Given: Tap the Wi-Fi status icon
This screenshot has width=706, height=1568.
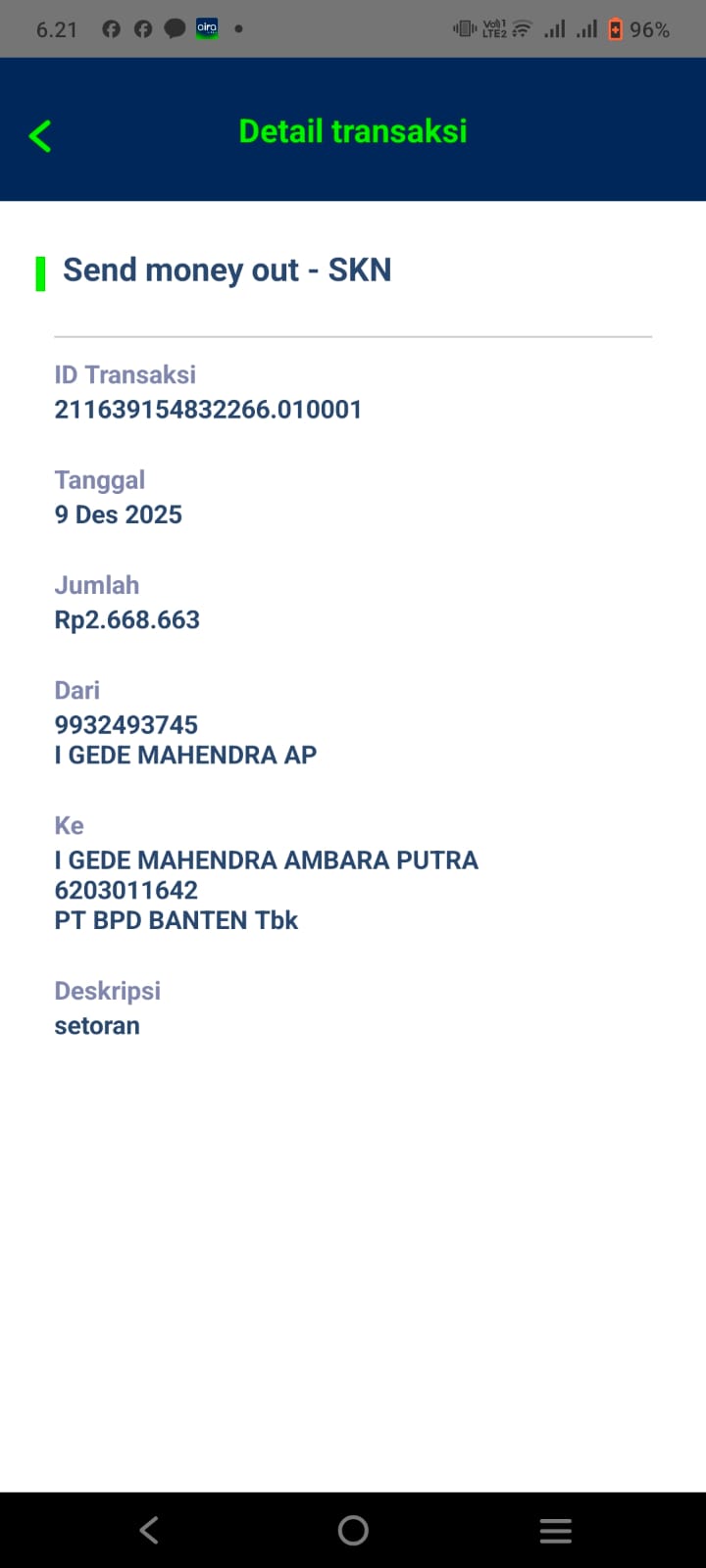Looking at the screenshot, I should (x=521, y=28).
